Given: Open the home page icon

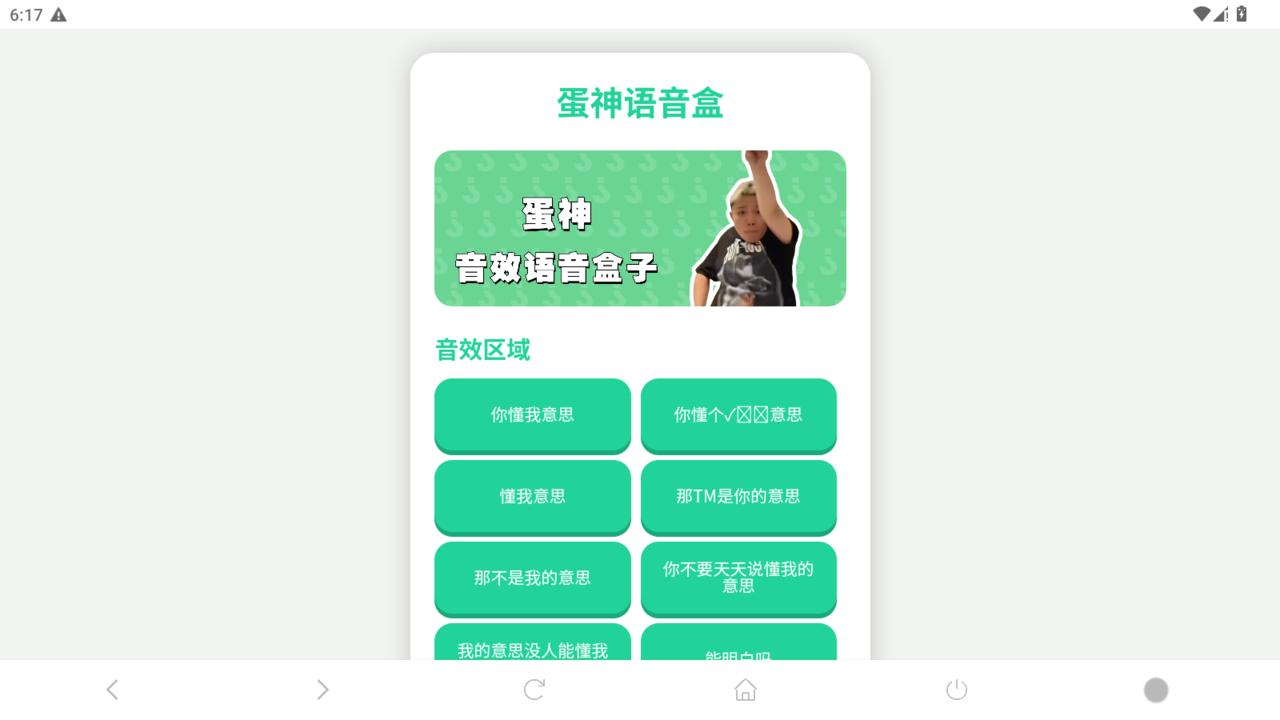Looking at the screenshot, I should (x=745, y=690).
